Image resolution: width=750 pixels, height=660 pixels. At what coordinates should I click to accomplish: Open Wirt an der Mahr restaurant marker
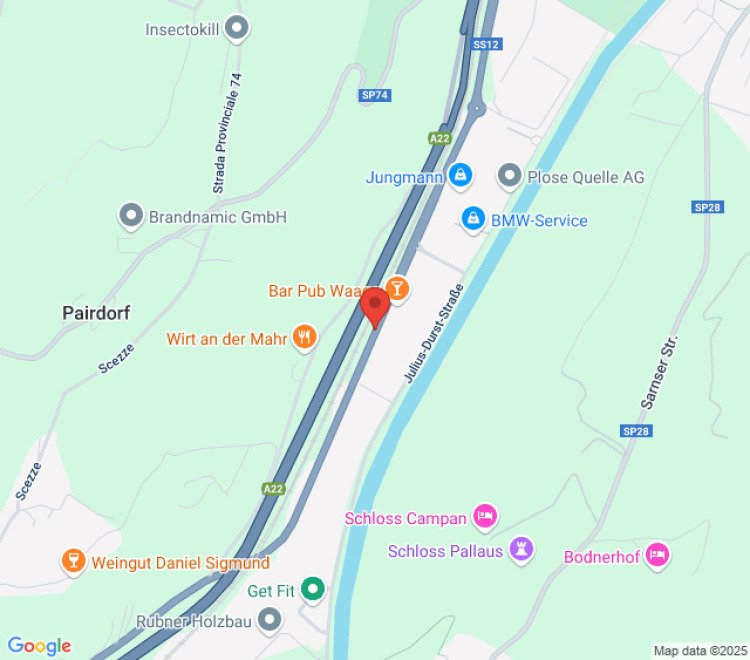305,338
